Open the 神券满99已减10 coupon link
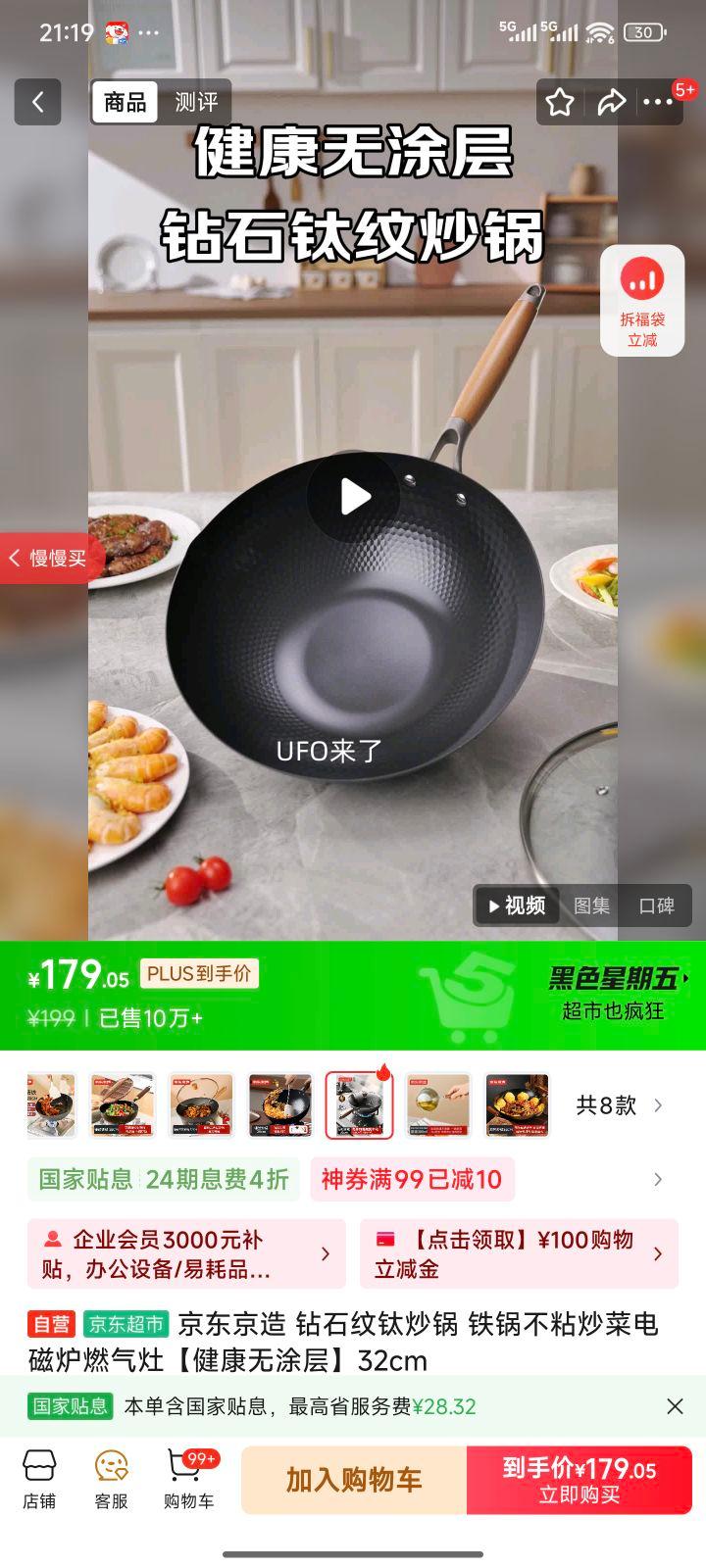 [x=414, y=1180]
